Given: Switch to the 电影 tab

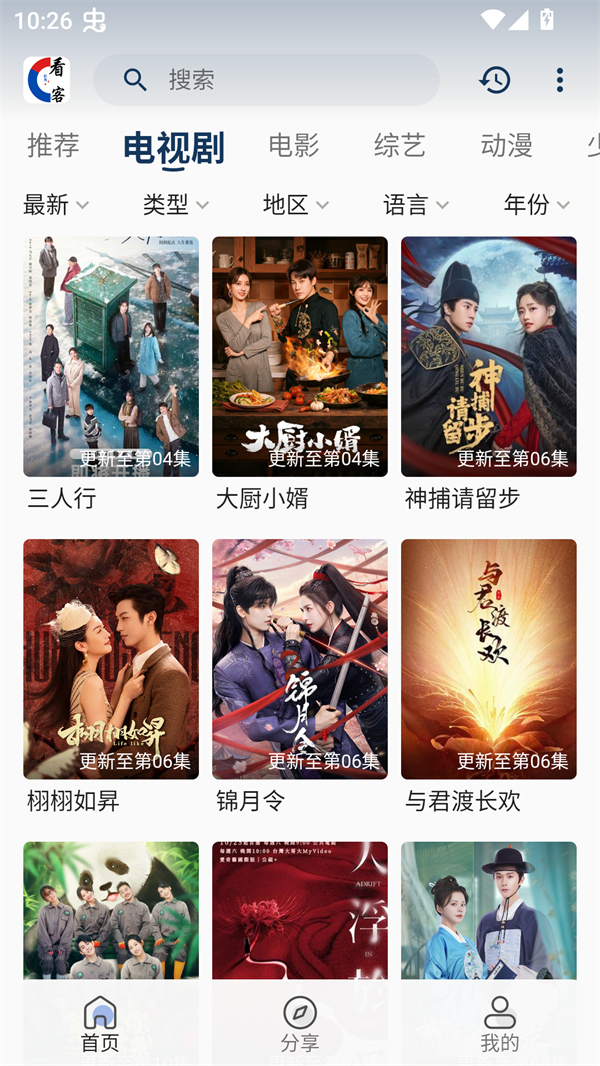Looking at the screenshot, I should pyautogui.click(x=294, y=145).
